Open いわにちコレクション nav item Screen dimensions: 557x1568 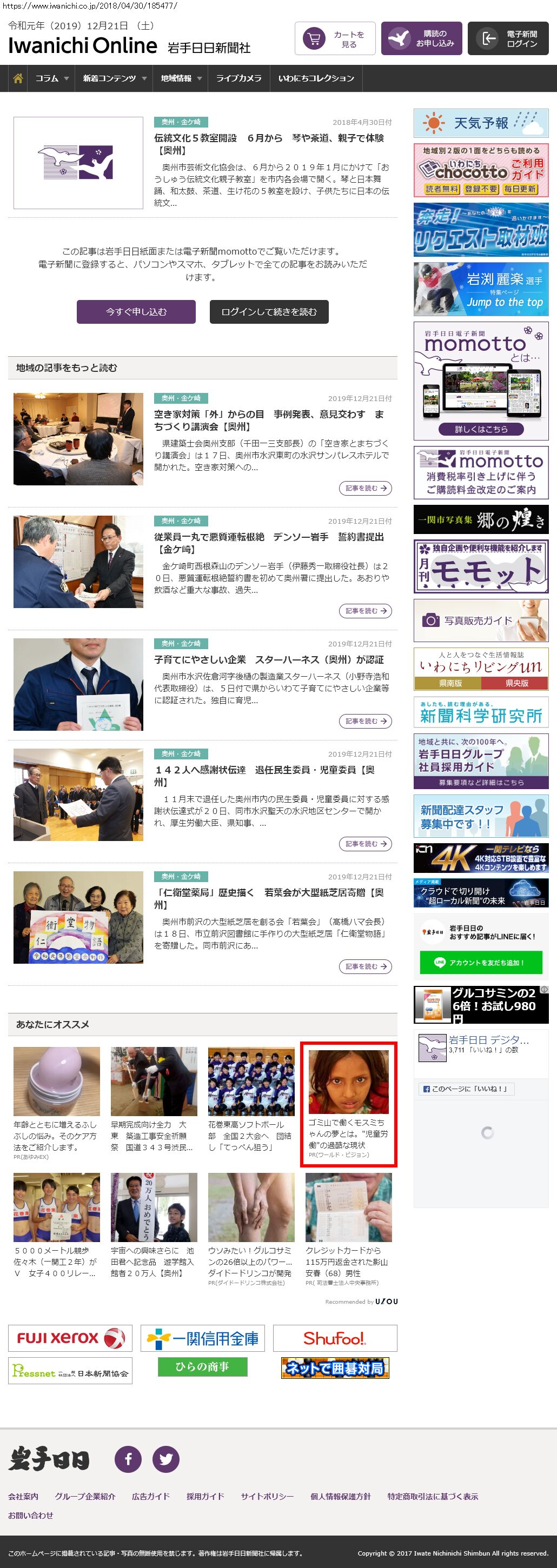pyautogui.click(x=316, y=78)
